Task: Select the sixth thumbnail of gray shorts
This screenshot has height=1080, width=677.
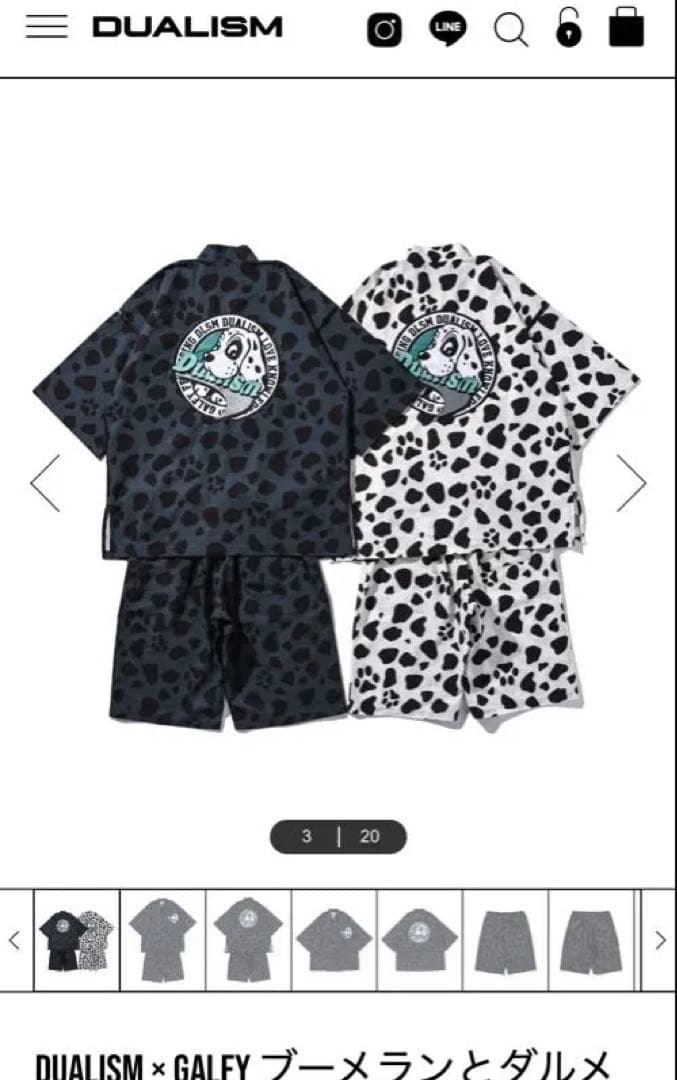Action: (505, 940)
